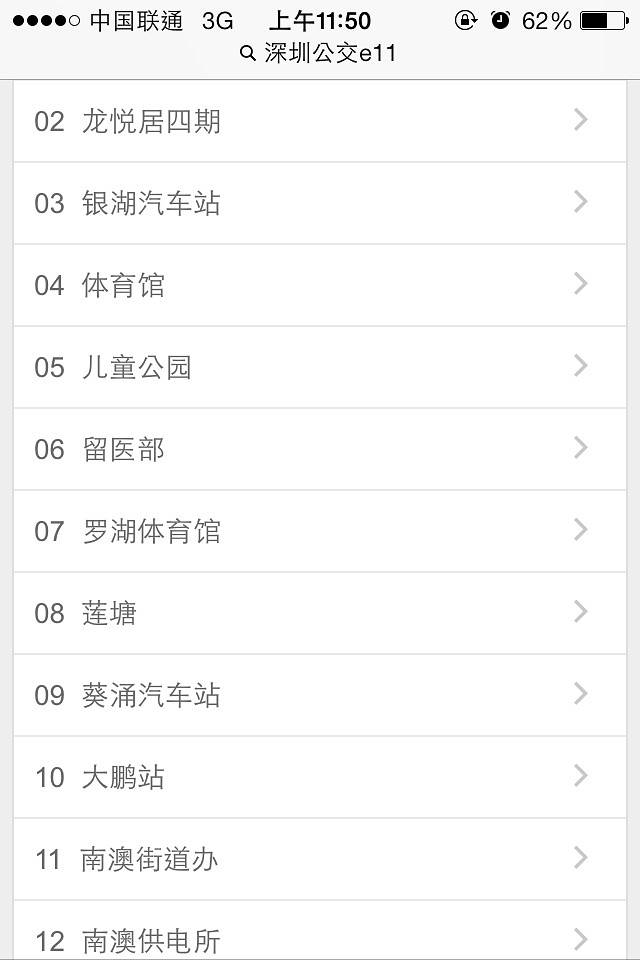Select stop 08 莲塘

tap(319, 614)
